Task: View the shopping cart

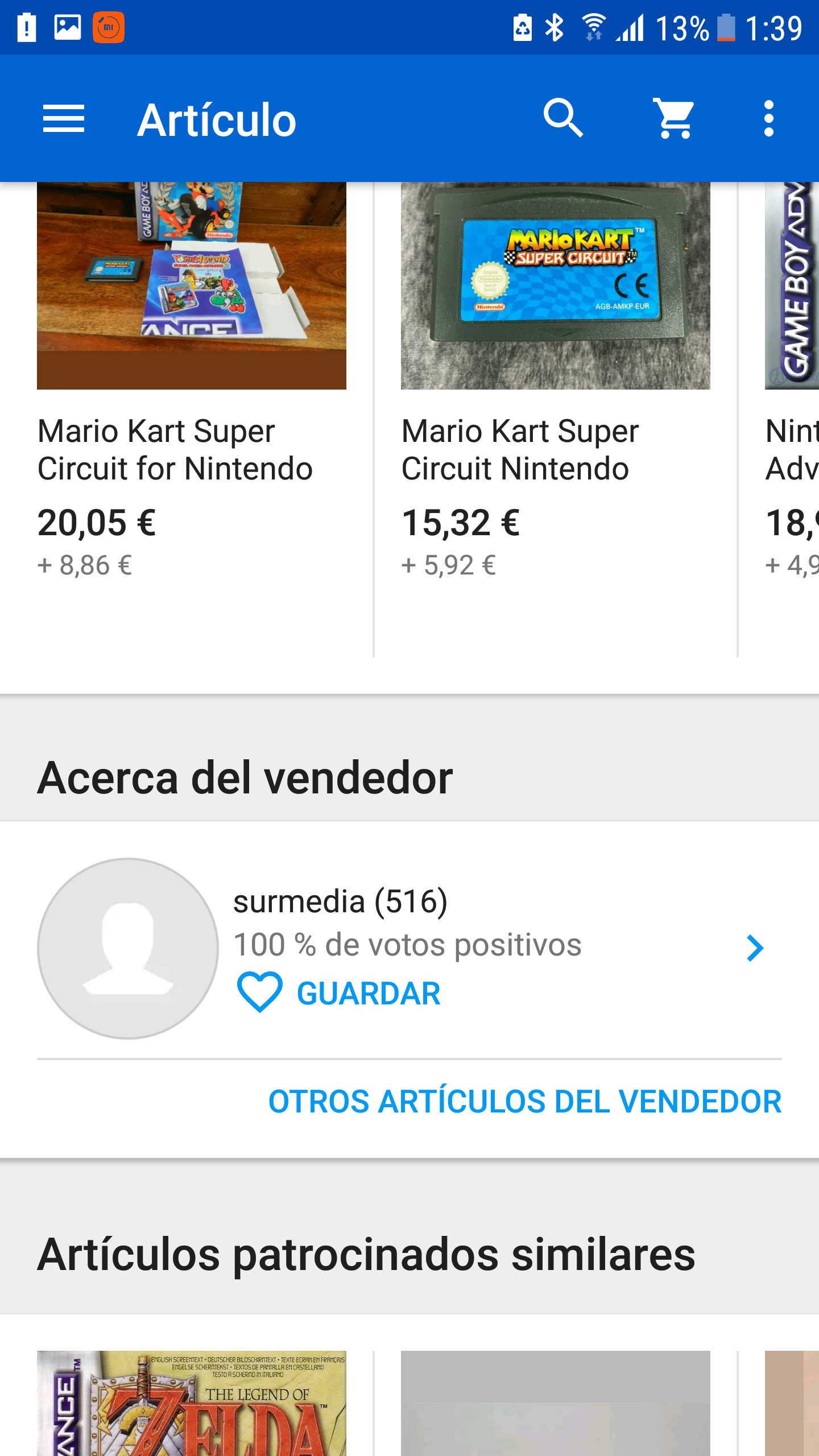Action: (674, 119)
